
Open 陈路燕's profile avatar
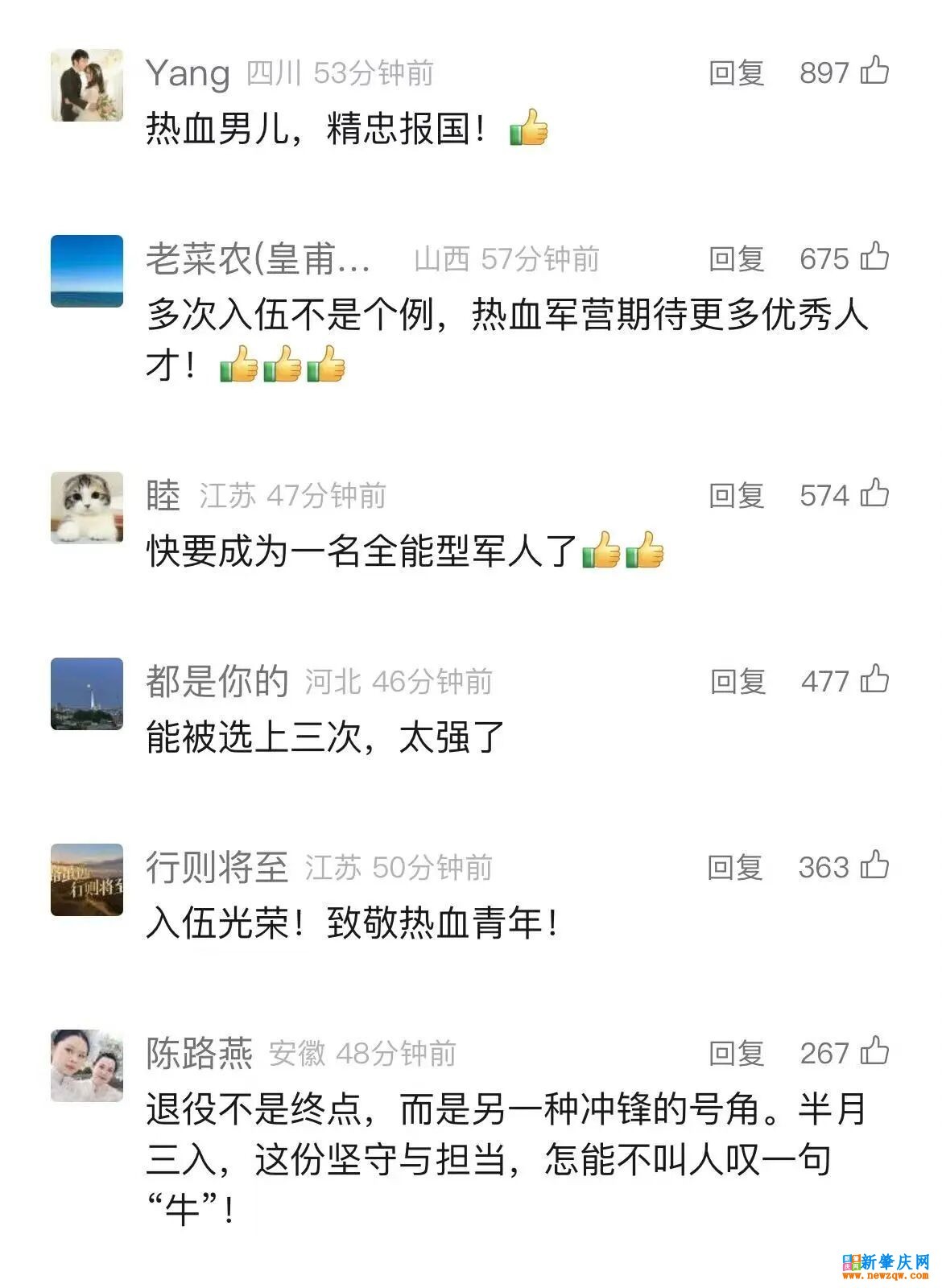[87, 1066]
